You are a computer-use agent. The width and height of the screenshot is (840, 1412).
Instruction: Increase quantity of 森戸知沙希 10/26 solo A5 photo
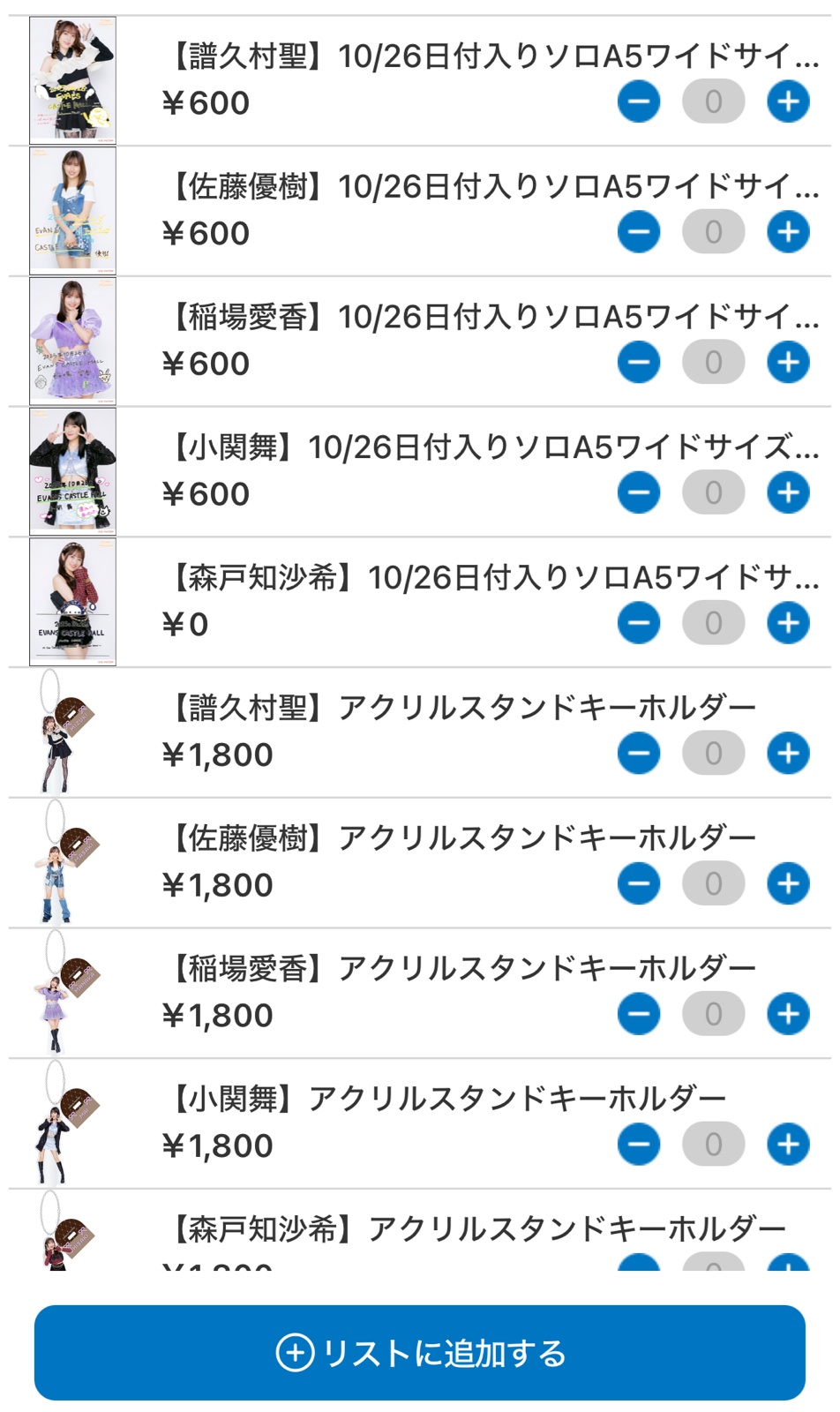point(788,623)
